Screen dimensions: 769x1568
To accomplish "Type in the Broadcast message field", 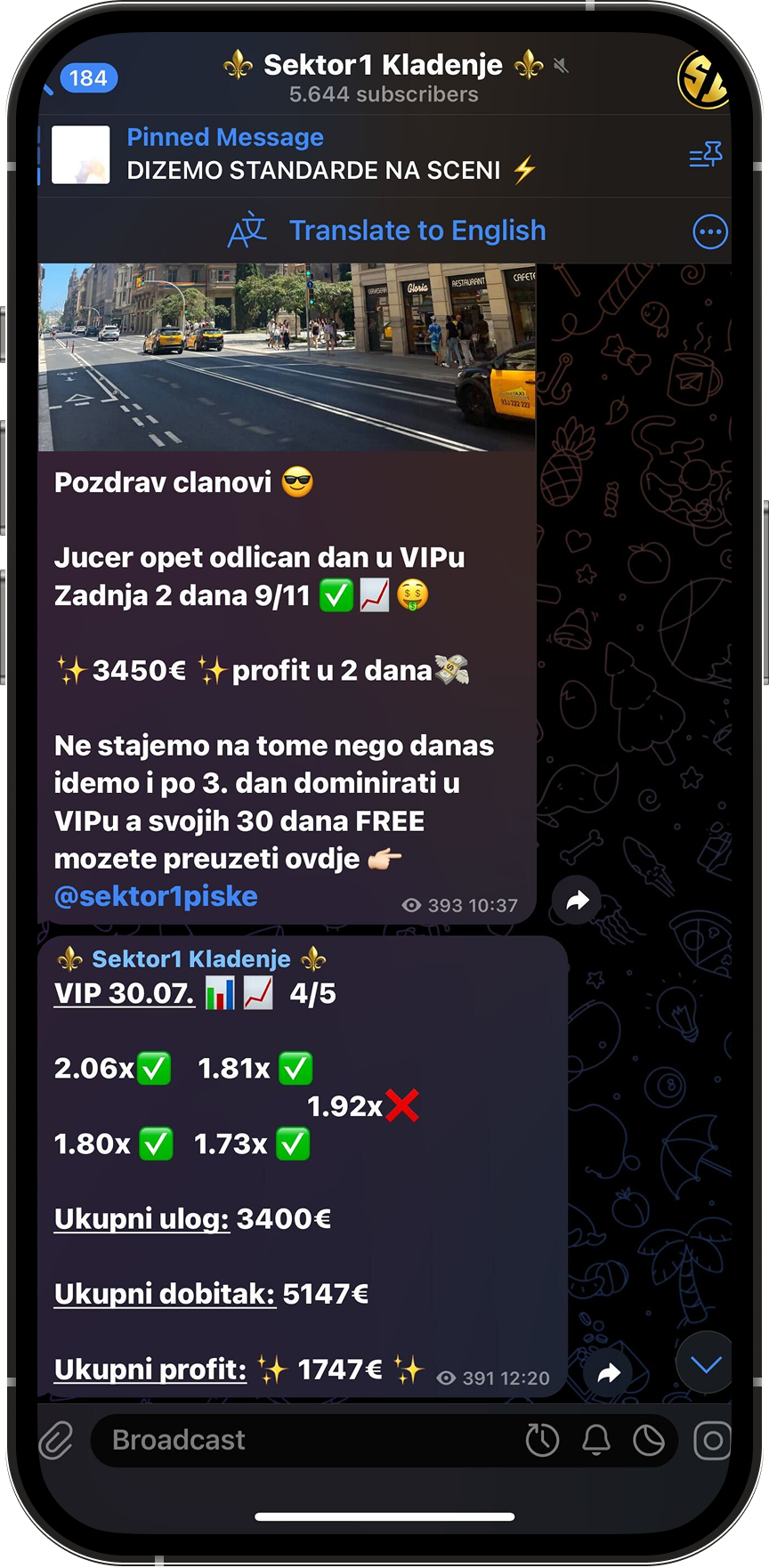I will (303, 1440).
